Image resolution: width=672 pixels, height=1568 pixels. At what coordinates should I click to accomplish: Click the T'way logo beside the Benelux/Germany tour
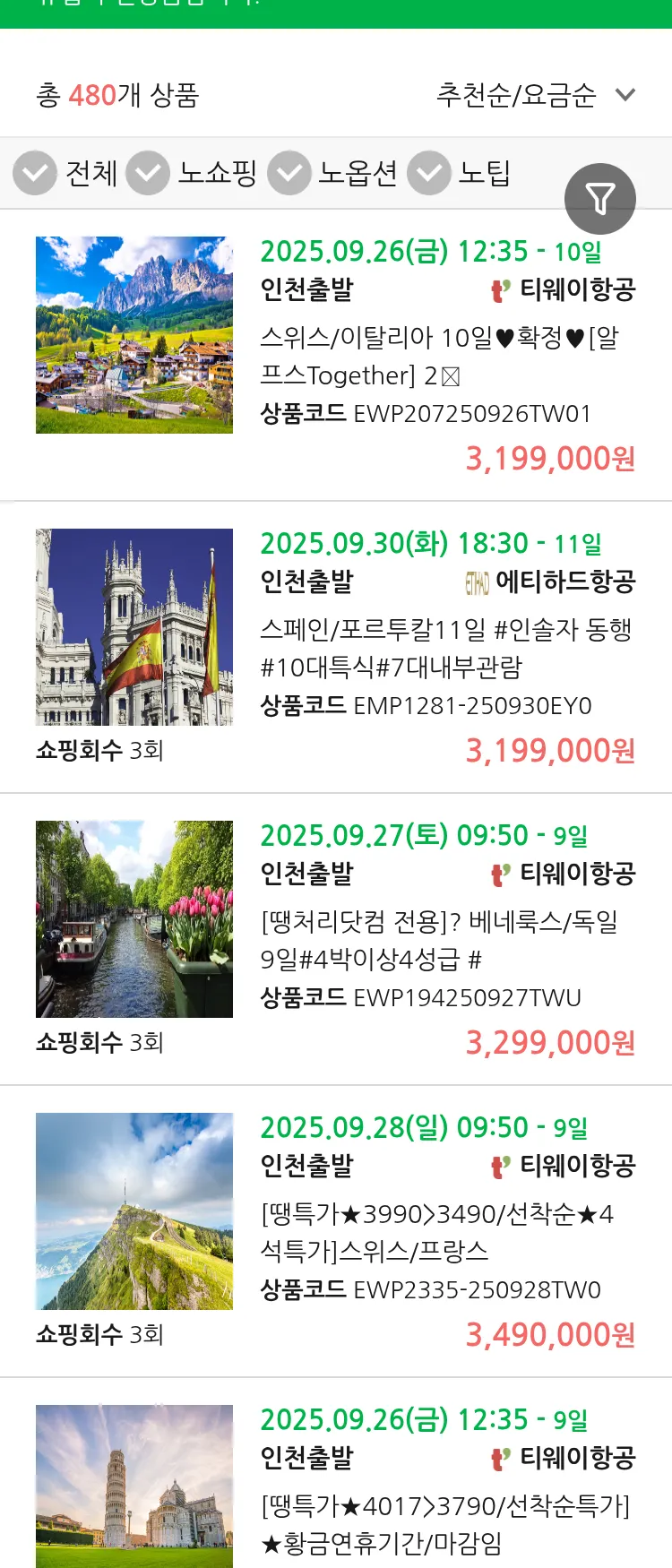pos(500,874)
